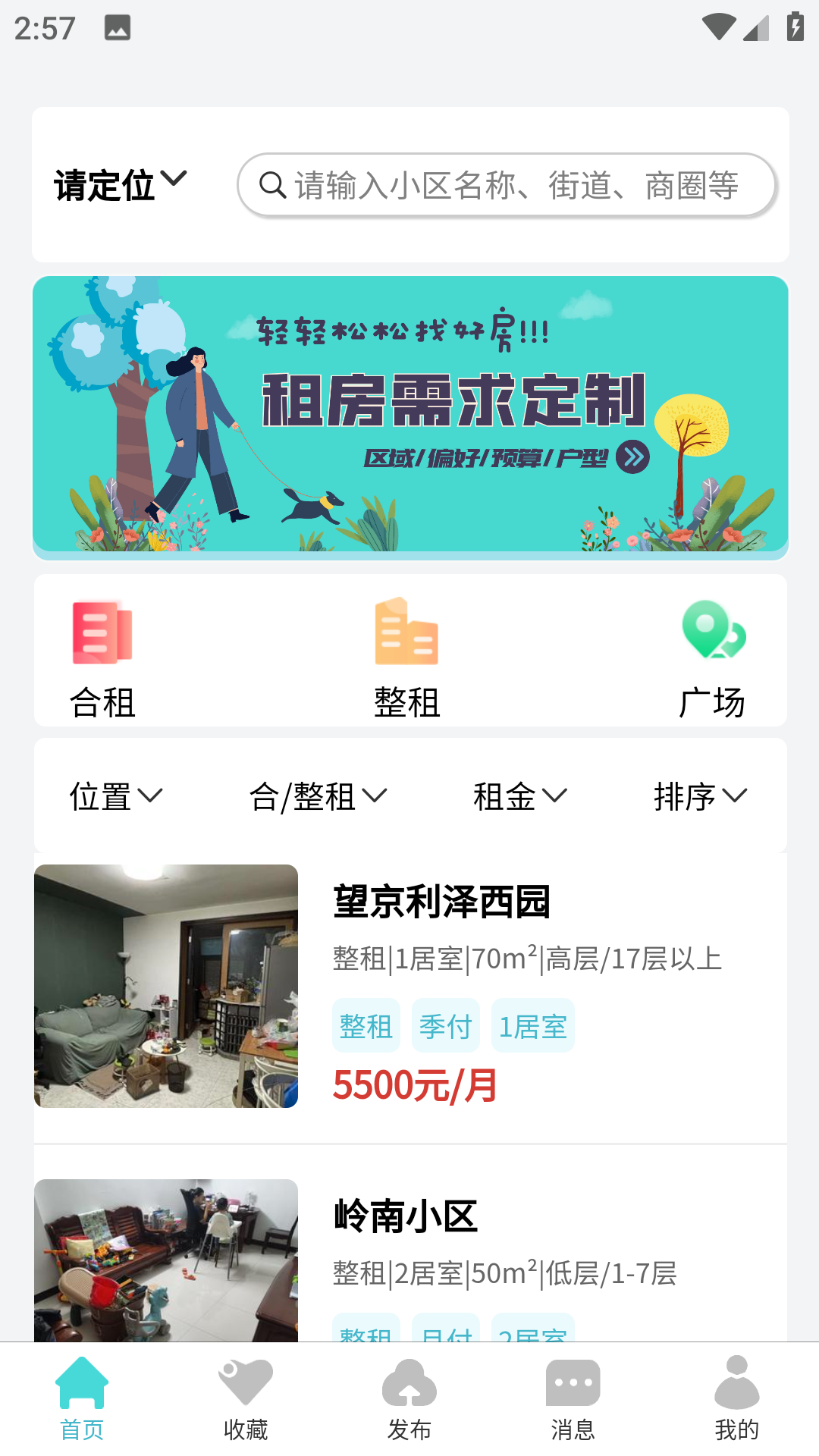Viewport: 819px width, 1456px height.
Task: Open the 广场 (plaza) icon
Action: coord(713,653)
